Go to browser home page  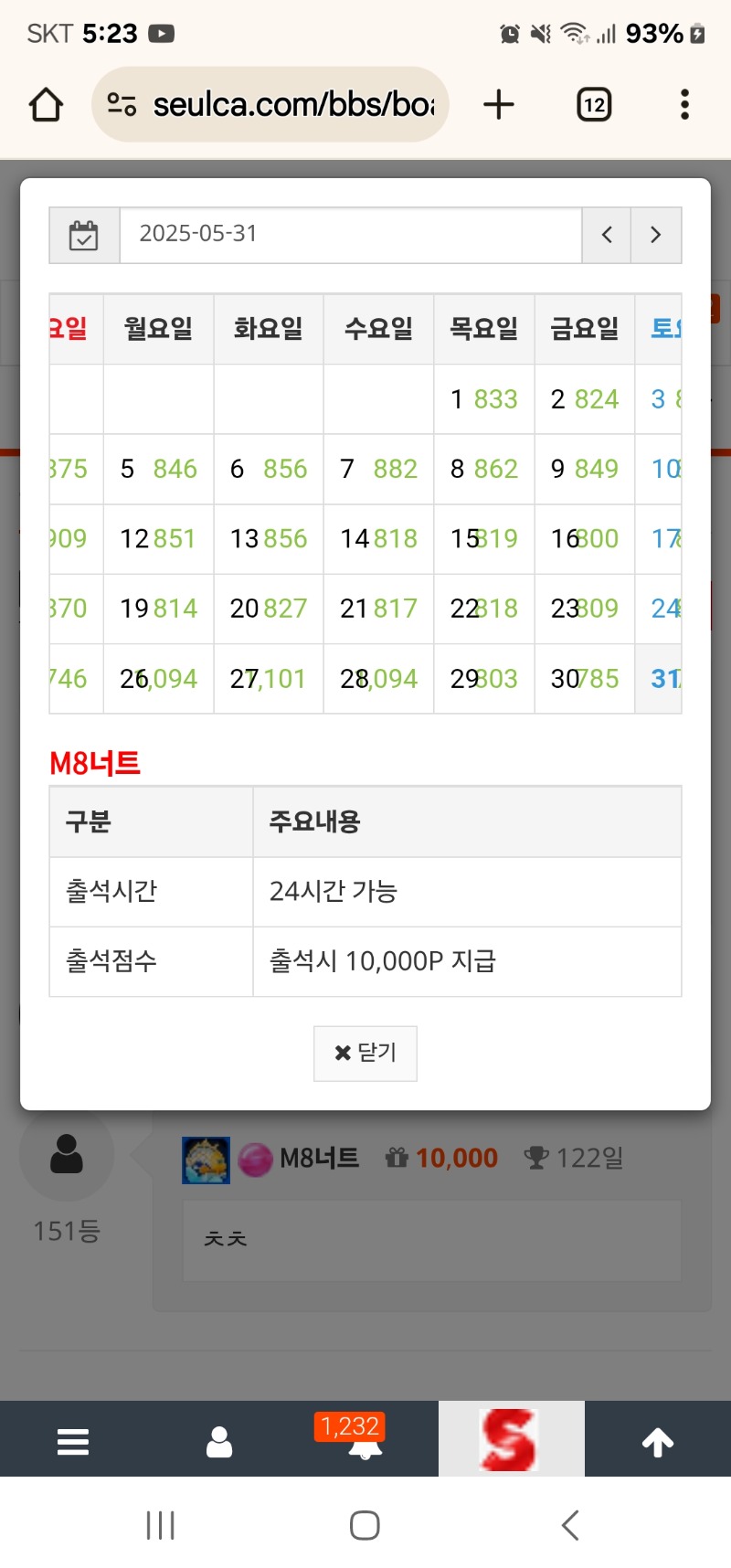point(46,105)
